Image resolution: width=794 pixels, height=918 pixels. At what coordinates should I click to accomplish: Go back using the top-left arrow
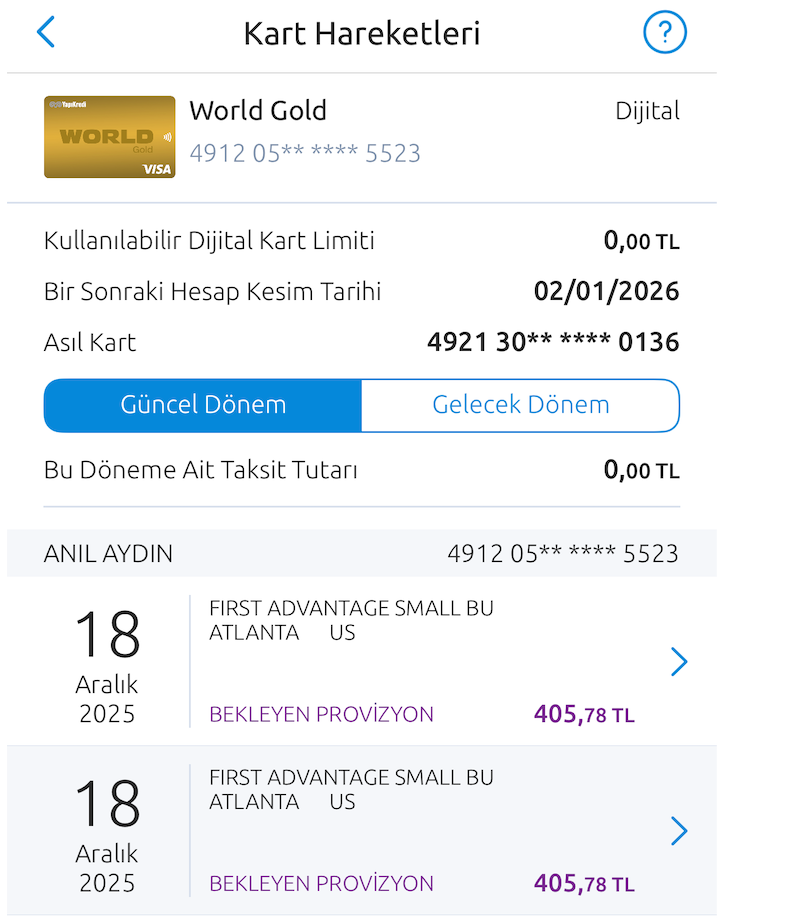pos(46,32)
